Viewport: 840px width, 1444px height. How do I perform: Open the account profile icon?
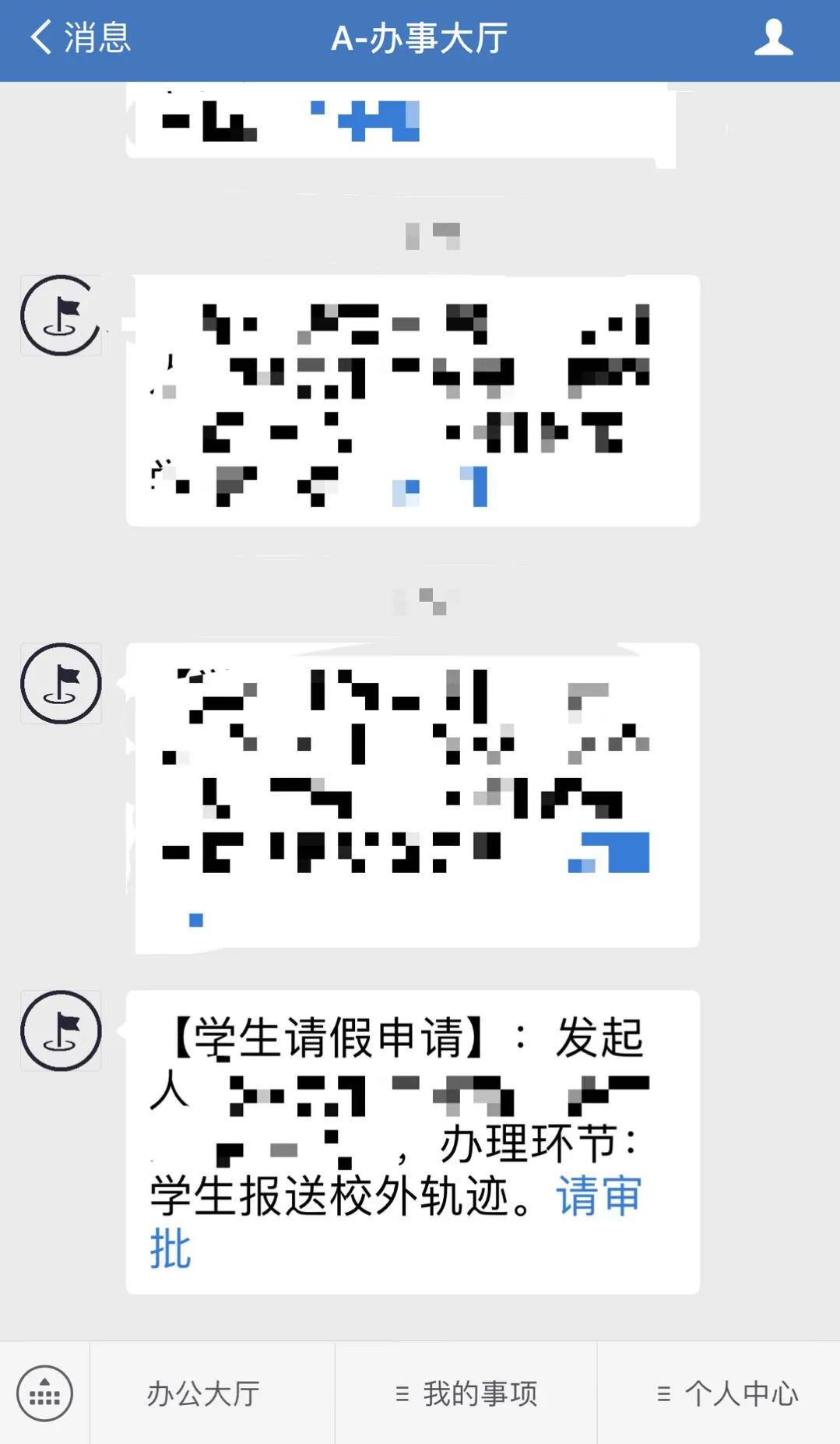(x=773, y=38)
